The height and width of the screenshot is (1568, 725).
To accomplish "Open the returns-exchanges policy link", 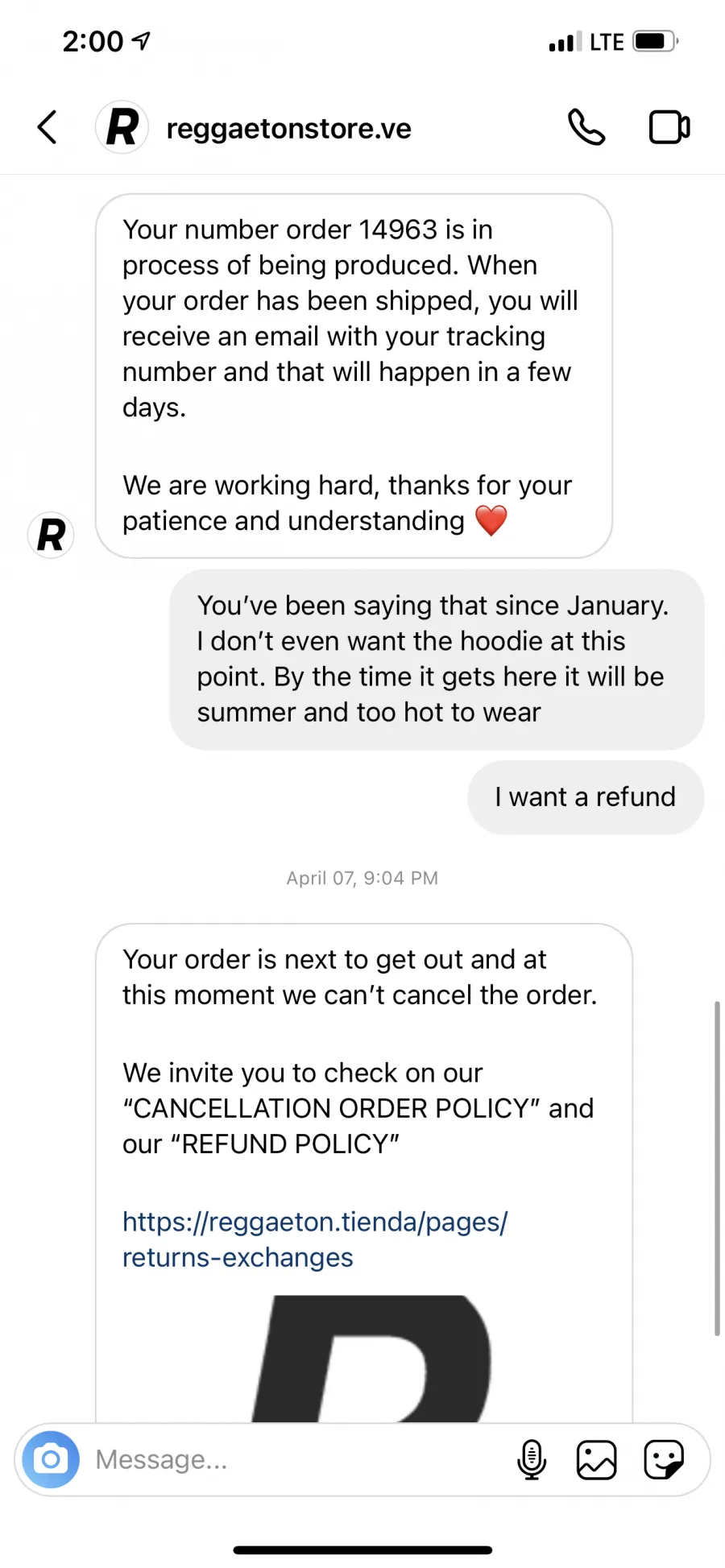I will [x=315, y=1239].
